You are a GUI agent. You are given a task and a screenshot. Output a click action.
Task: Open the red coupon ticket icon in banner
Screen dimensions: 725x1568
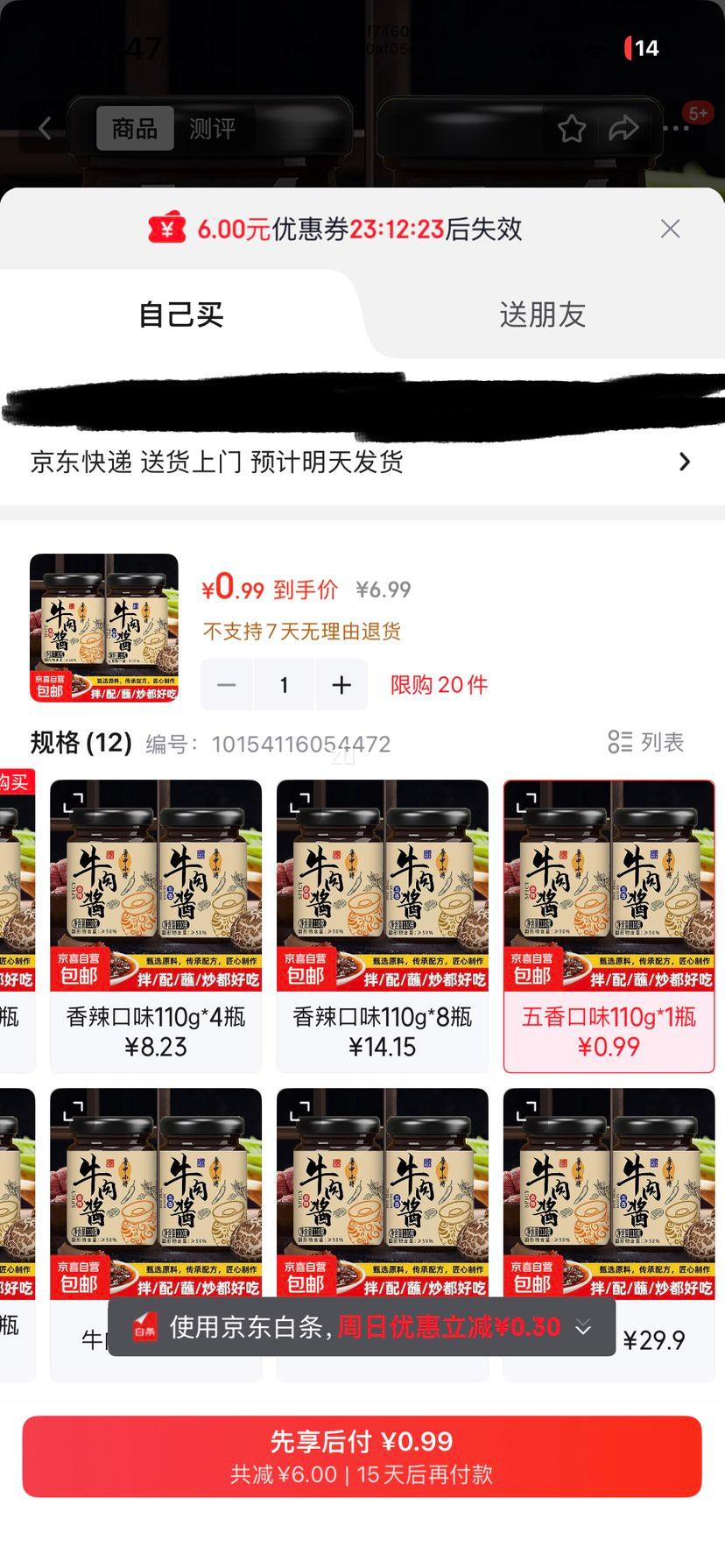(166, 228)
